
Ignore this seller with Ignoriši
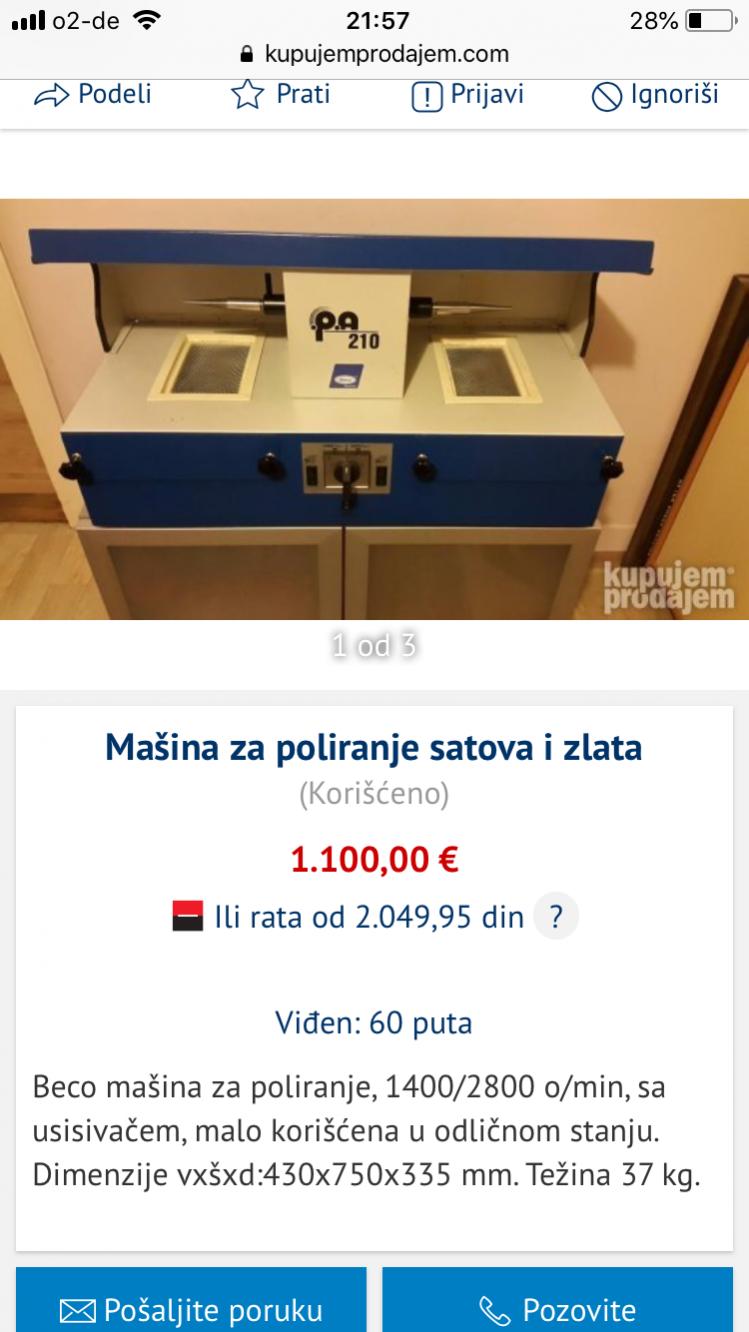655,95
